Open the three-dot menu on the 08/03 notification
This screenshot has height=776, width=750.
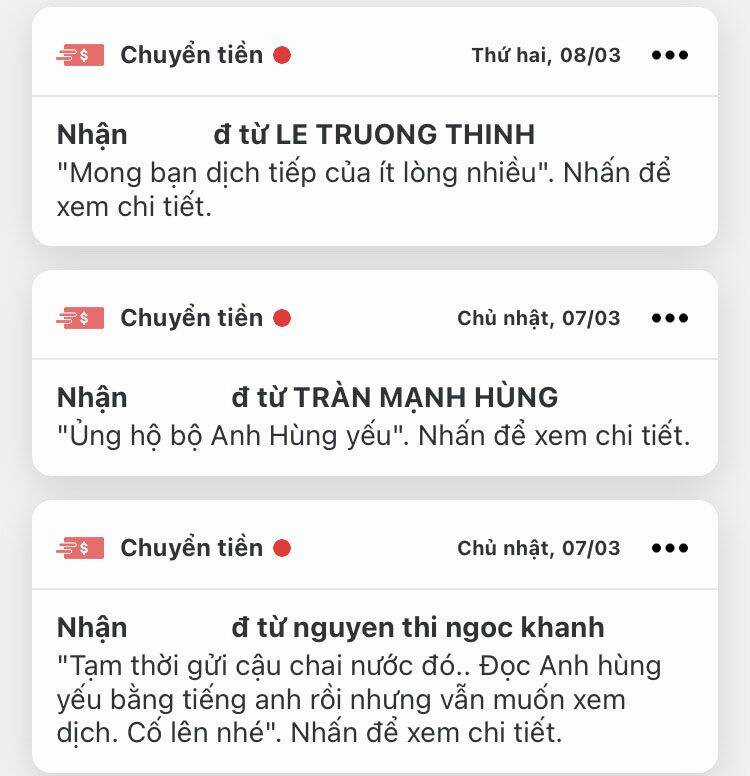coord(671,55)
